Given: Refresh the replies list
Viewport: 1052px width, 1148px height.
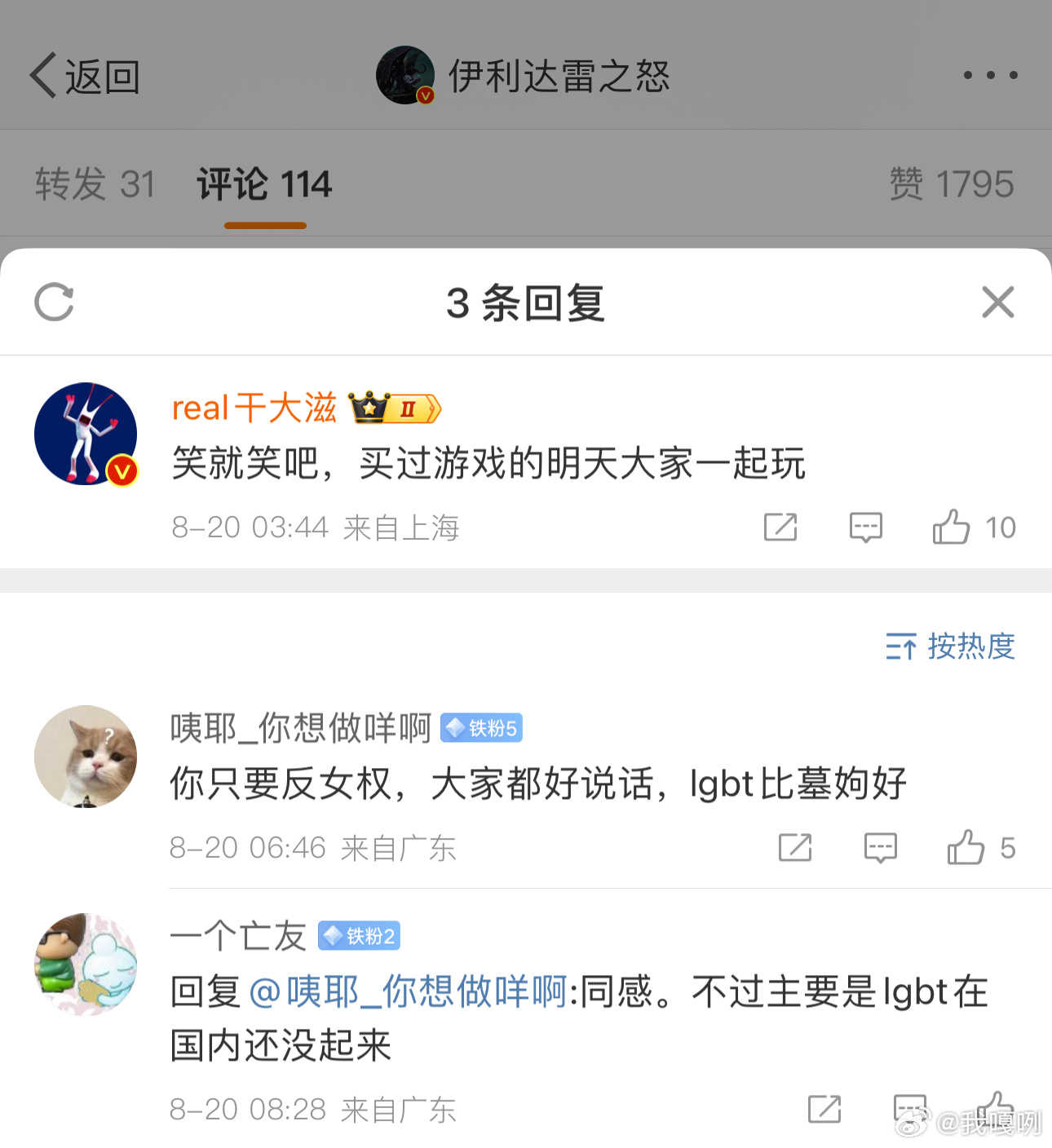Looking at the screenshot, I should [55, 302].
